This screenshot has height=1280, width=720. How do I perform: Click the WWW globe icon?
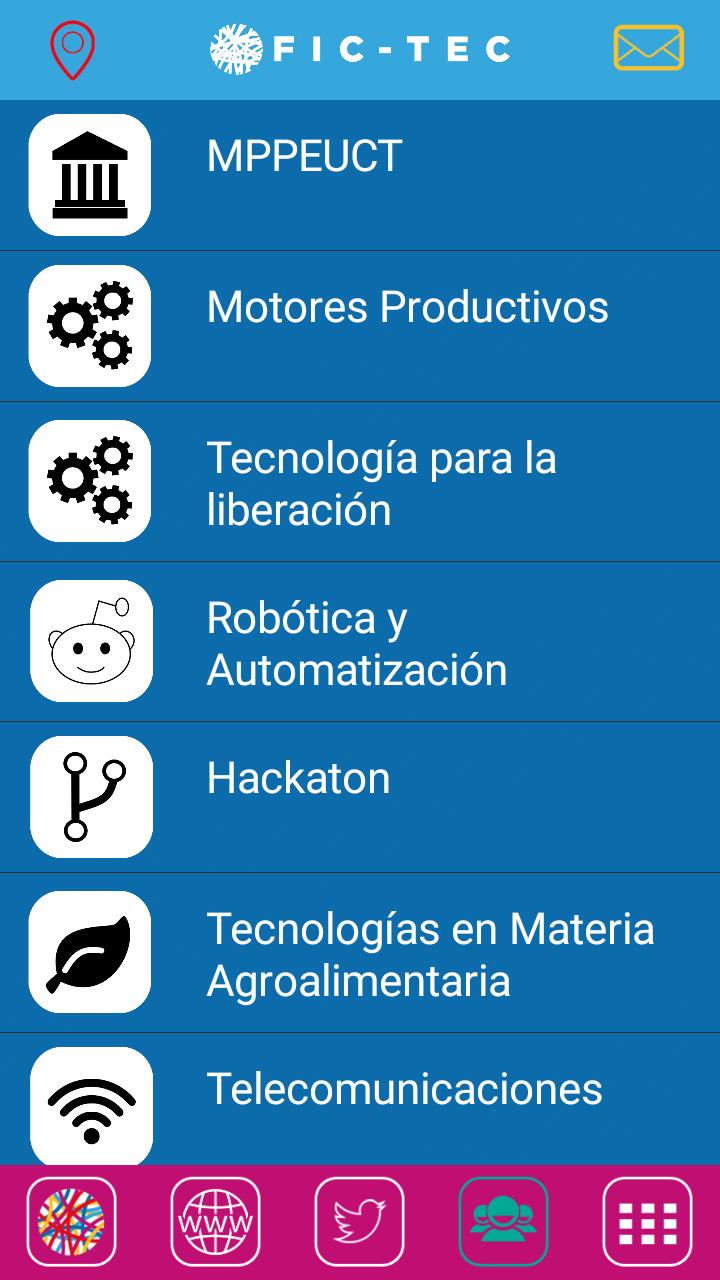click(216, 1221)
